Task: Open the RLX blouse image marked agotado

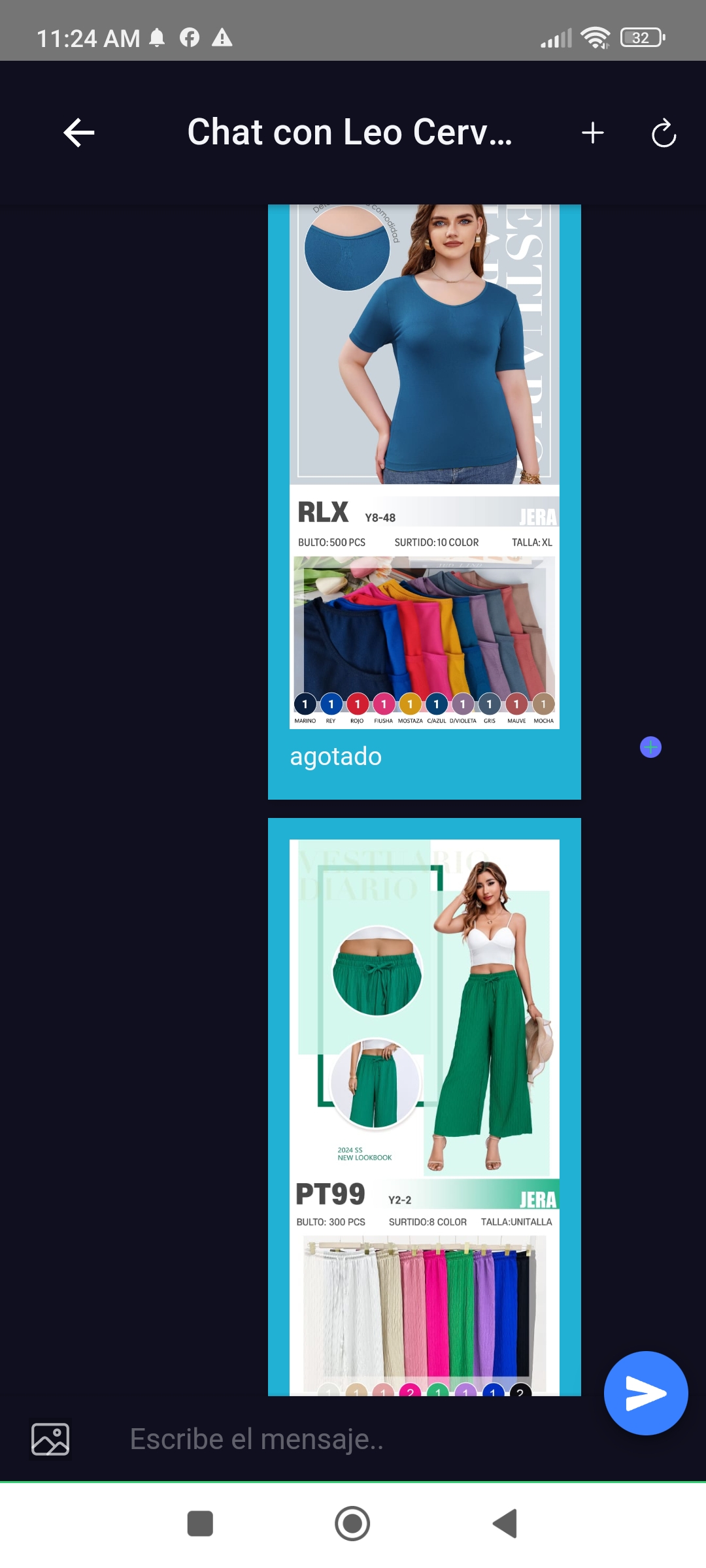Action: pos(424,467)
